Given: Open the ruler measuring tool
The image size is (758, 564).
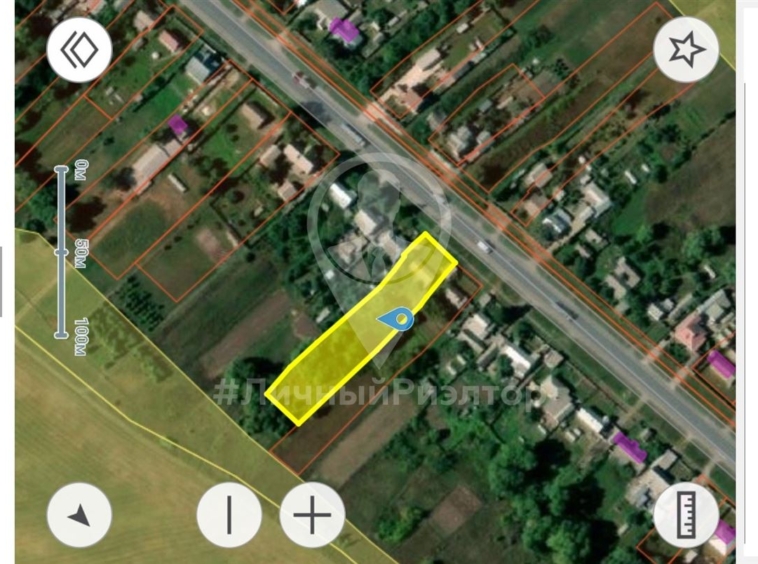Looking at the screenshot, I should (x=686, y=515).
